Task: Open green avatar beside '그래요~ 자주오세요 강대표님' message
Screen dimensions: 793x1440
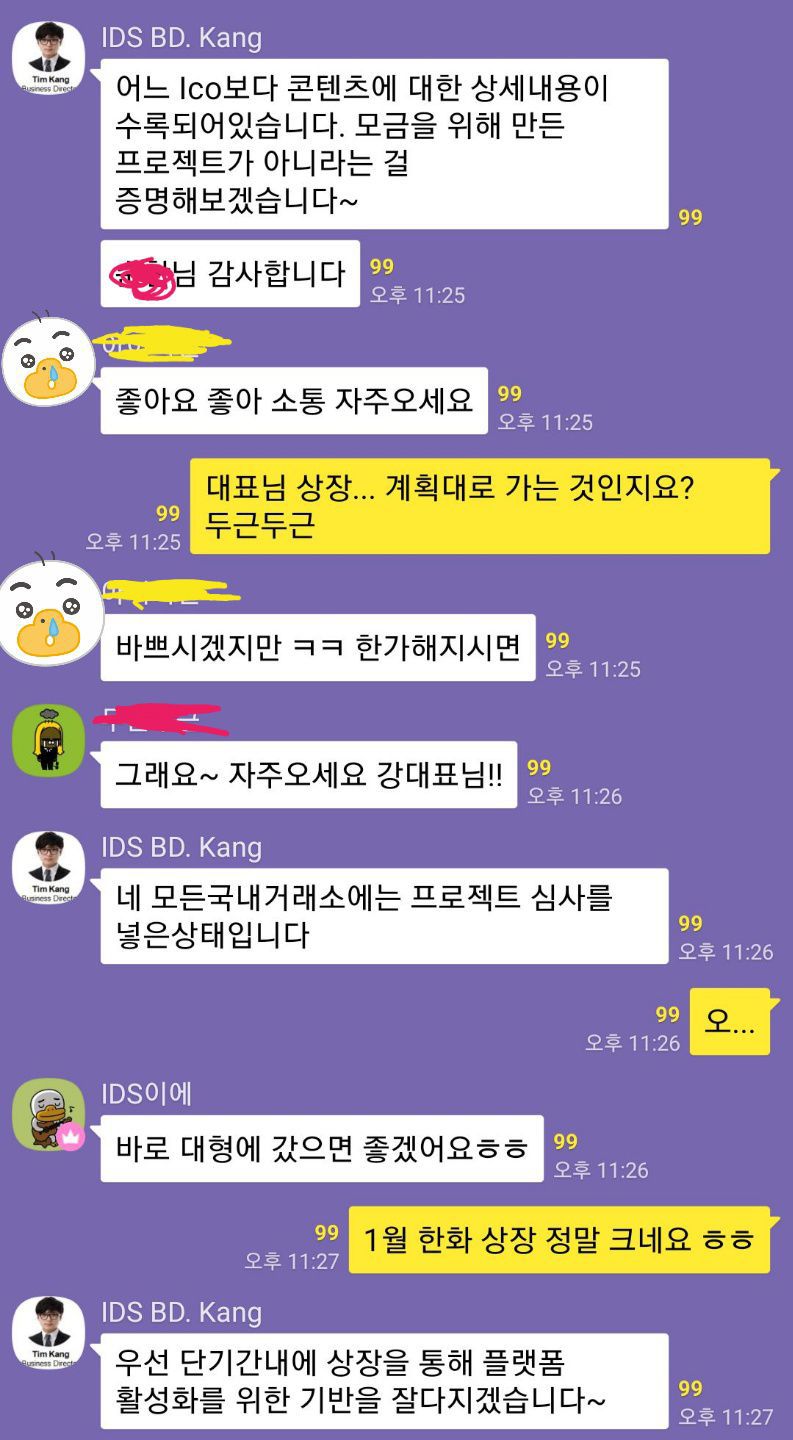Action: (x=48, y=739)
